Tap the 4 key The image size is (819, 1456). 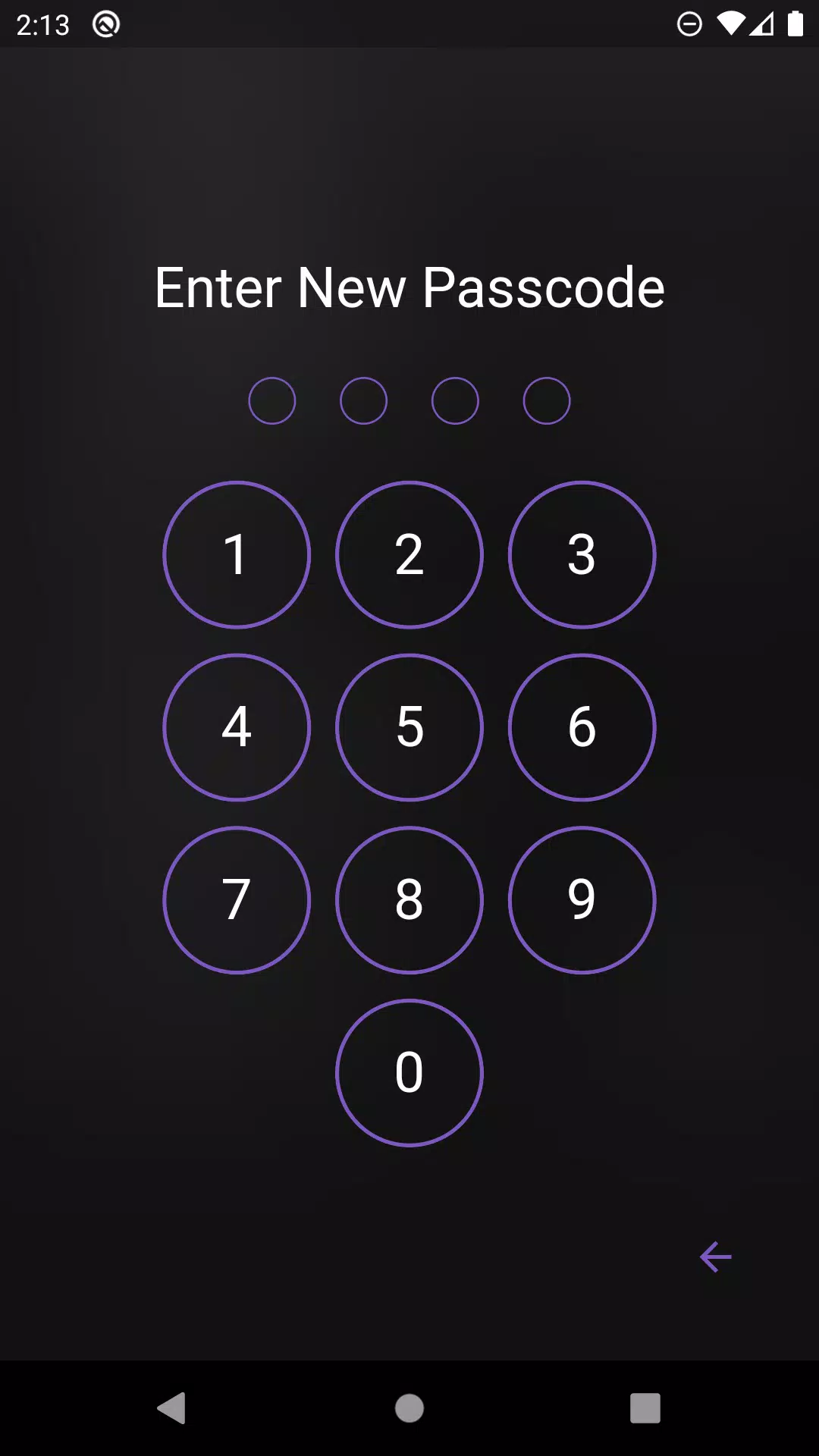pos(237,727)
